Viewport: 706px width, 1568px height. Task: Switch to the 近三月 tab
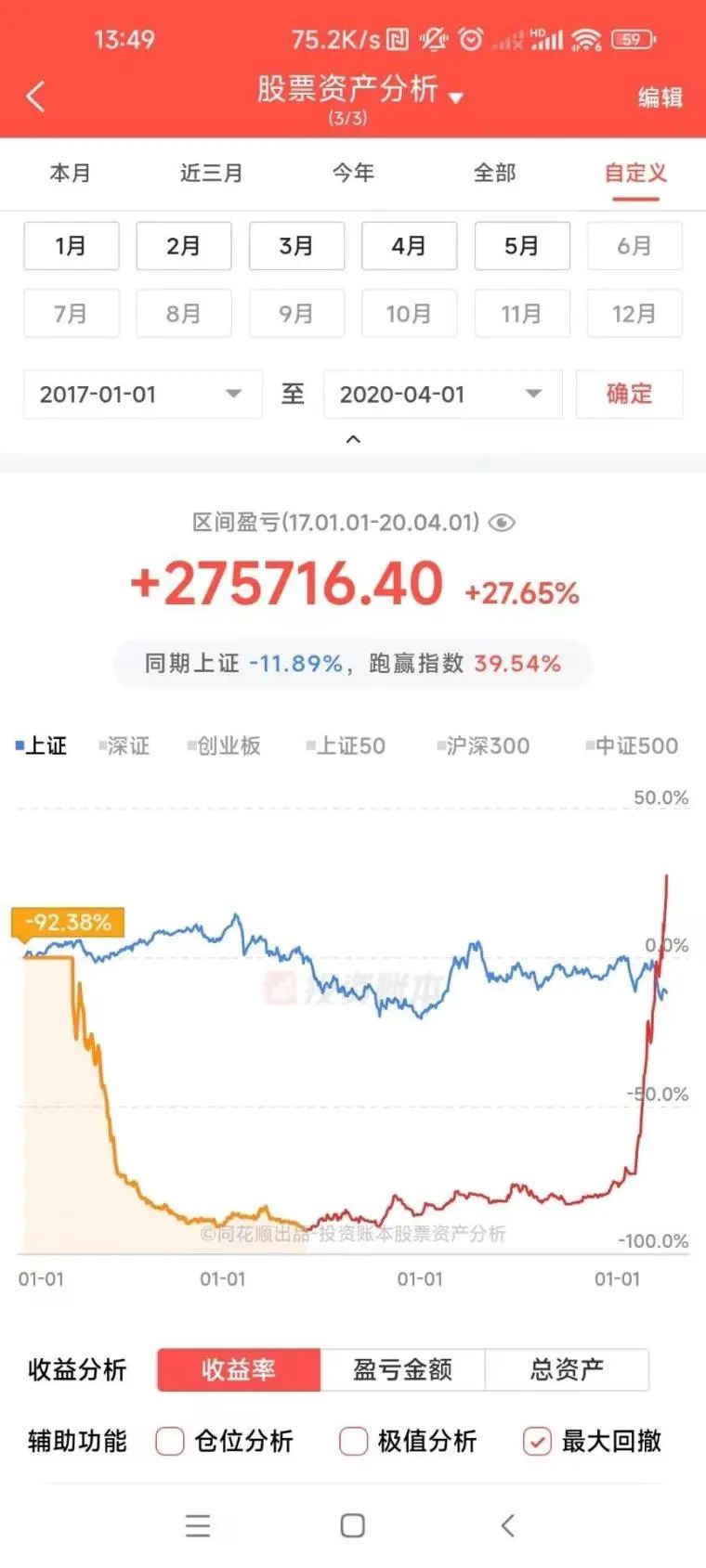point(212,174)
